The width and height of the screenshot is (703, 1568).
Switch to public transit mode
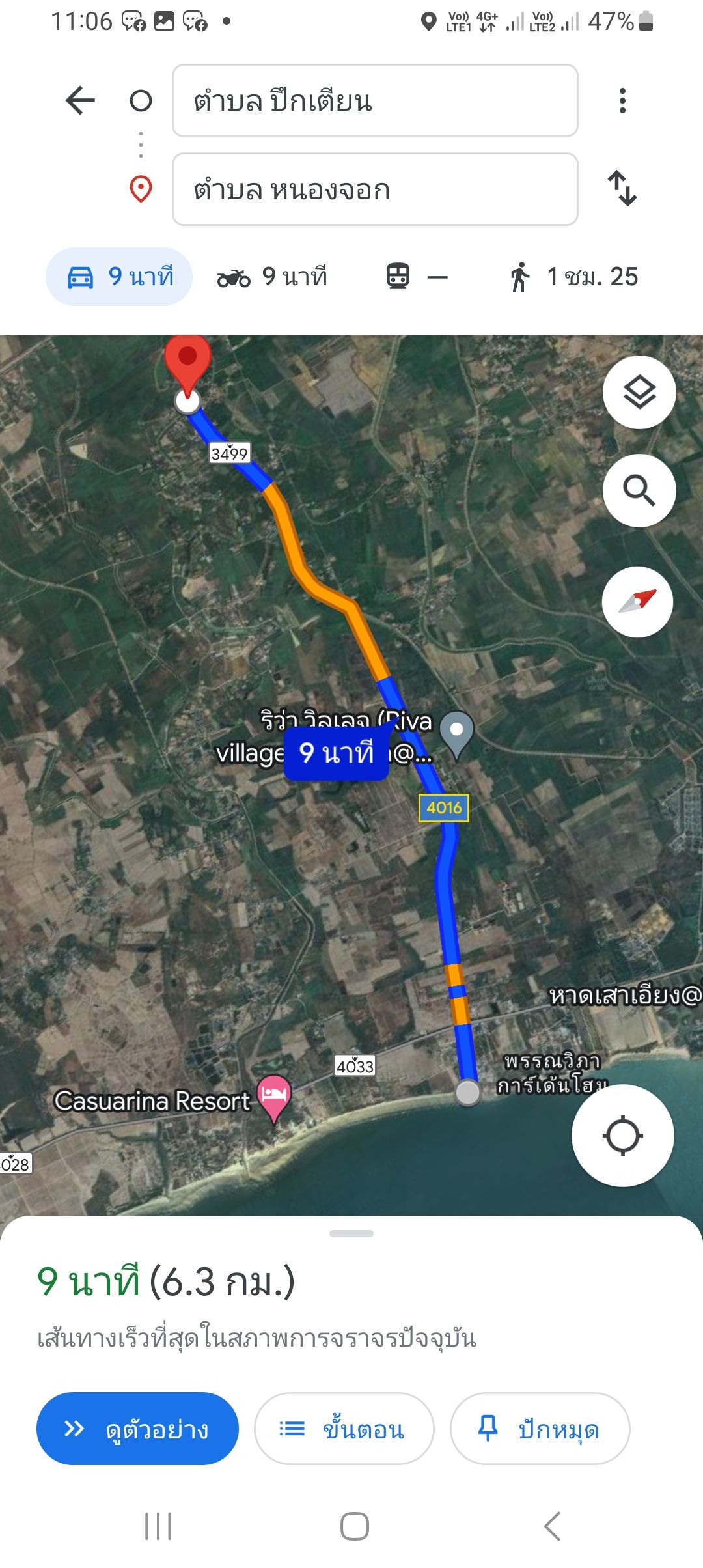[x=417, y=277]
